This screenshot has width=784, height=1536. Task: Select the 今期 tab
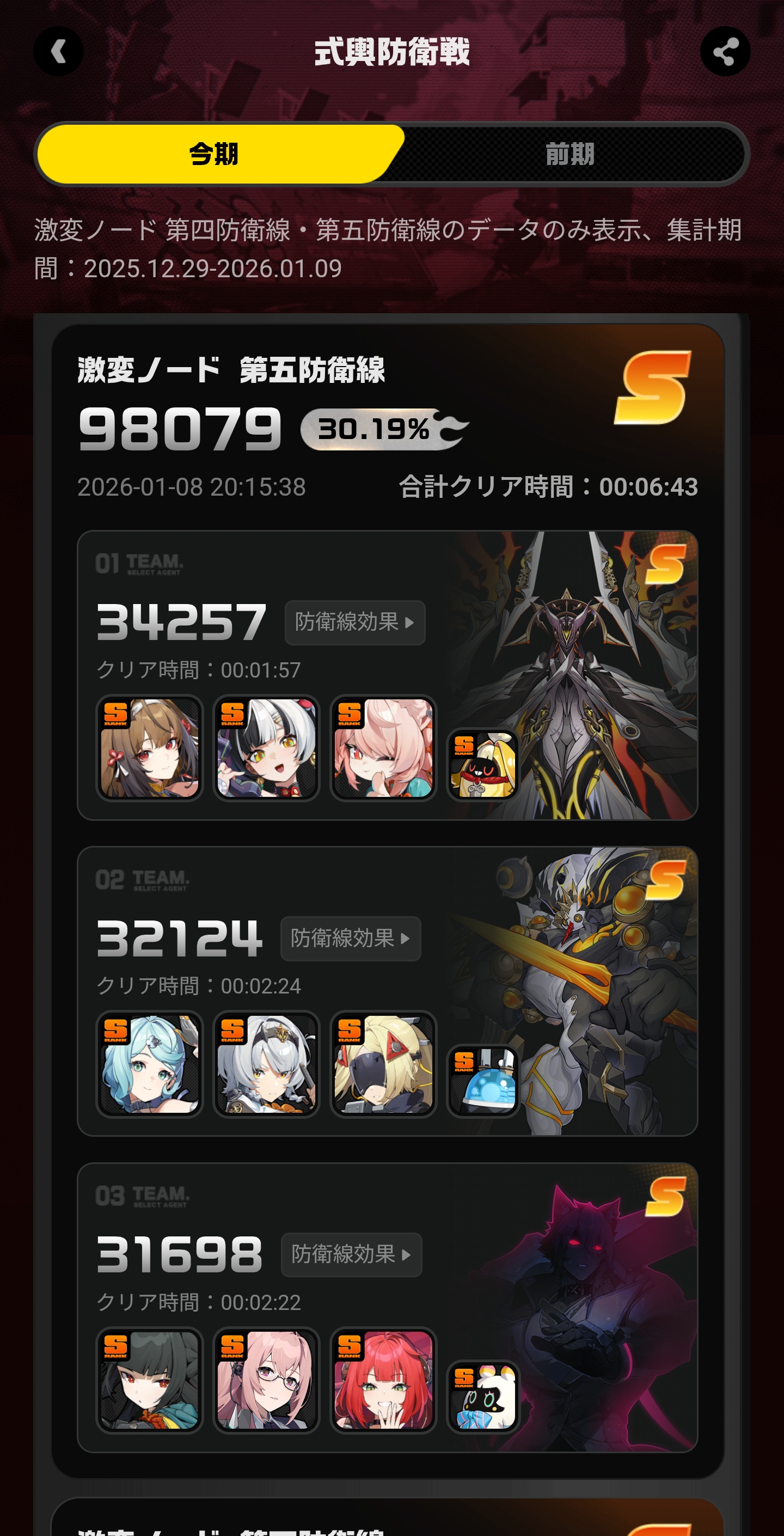215,155
